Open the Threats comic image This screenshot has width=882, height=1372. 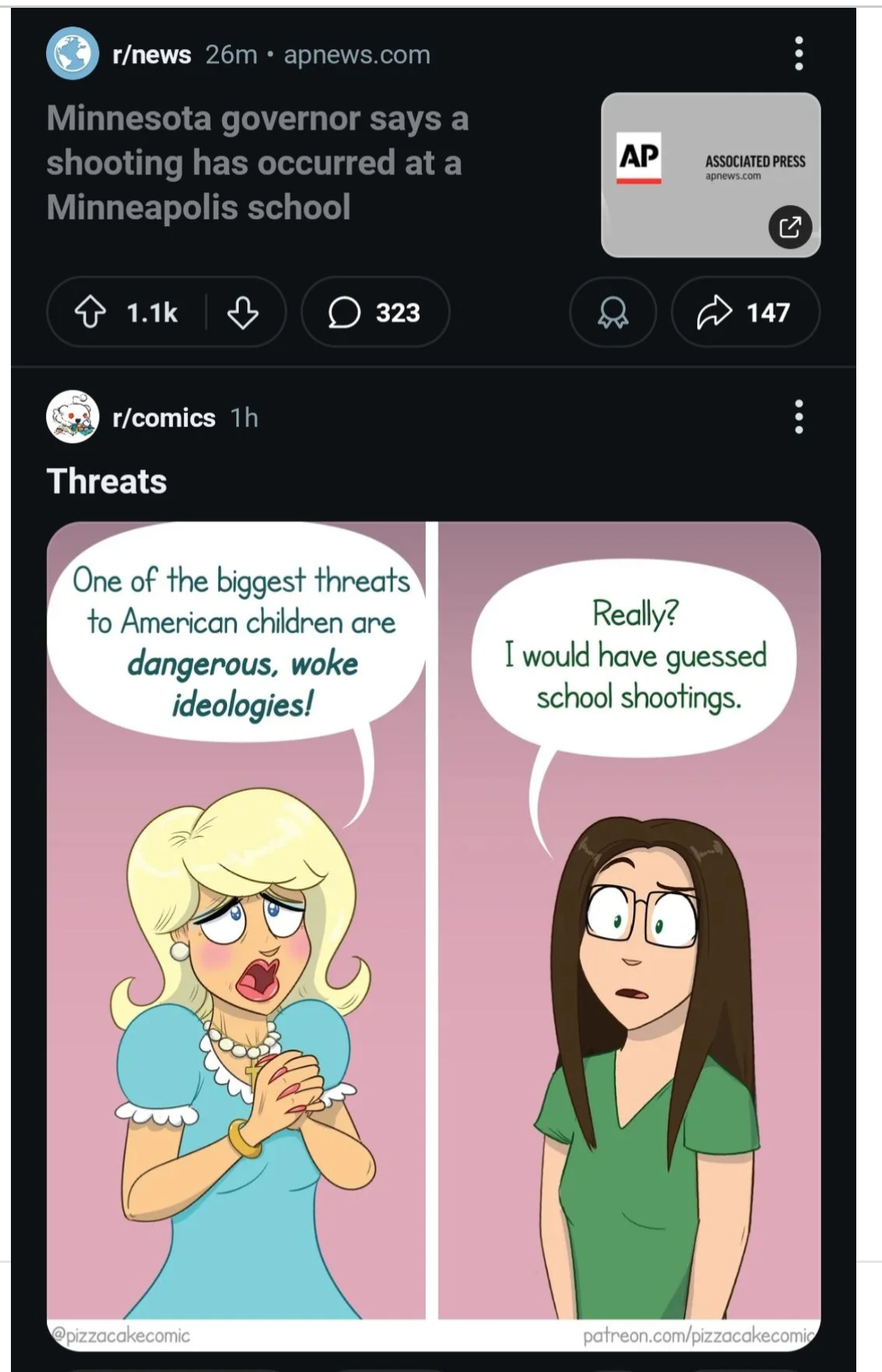[434, 936]
